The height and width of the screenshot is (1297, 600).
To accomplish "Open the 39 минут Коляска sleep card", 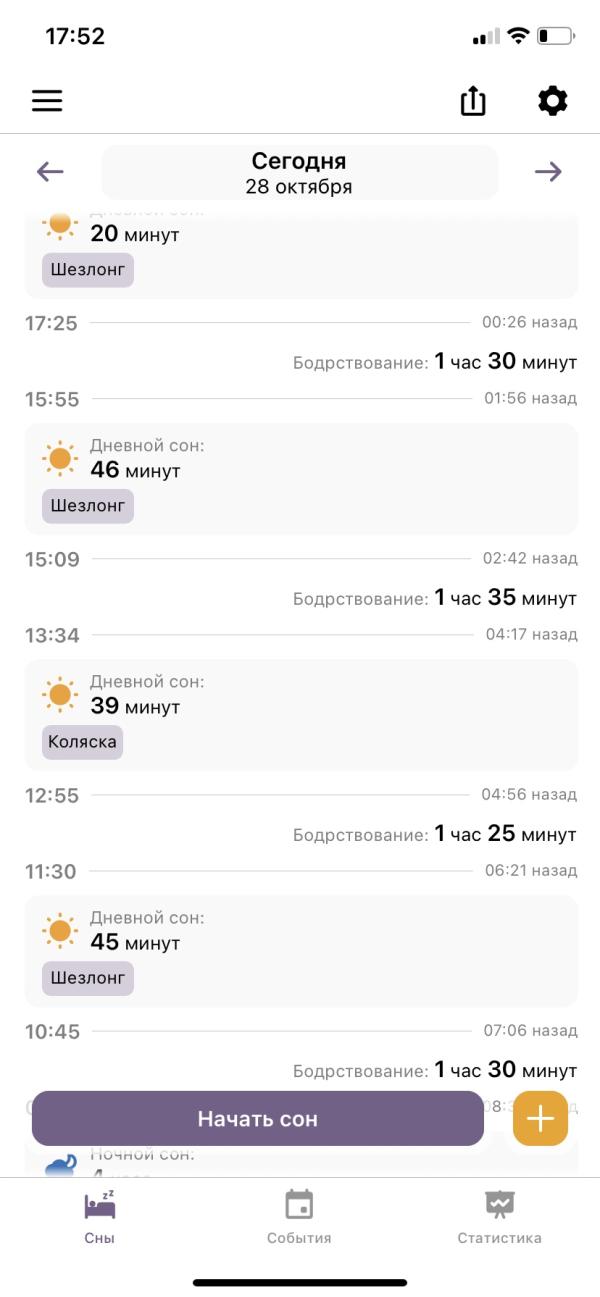I will coord(301,714).
